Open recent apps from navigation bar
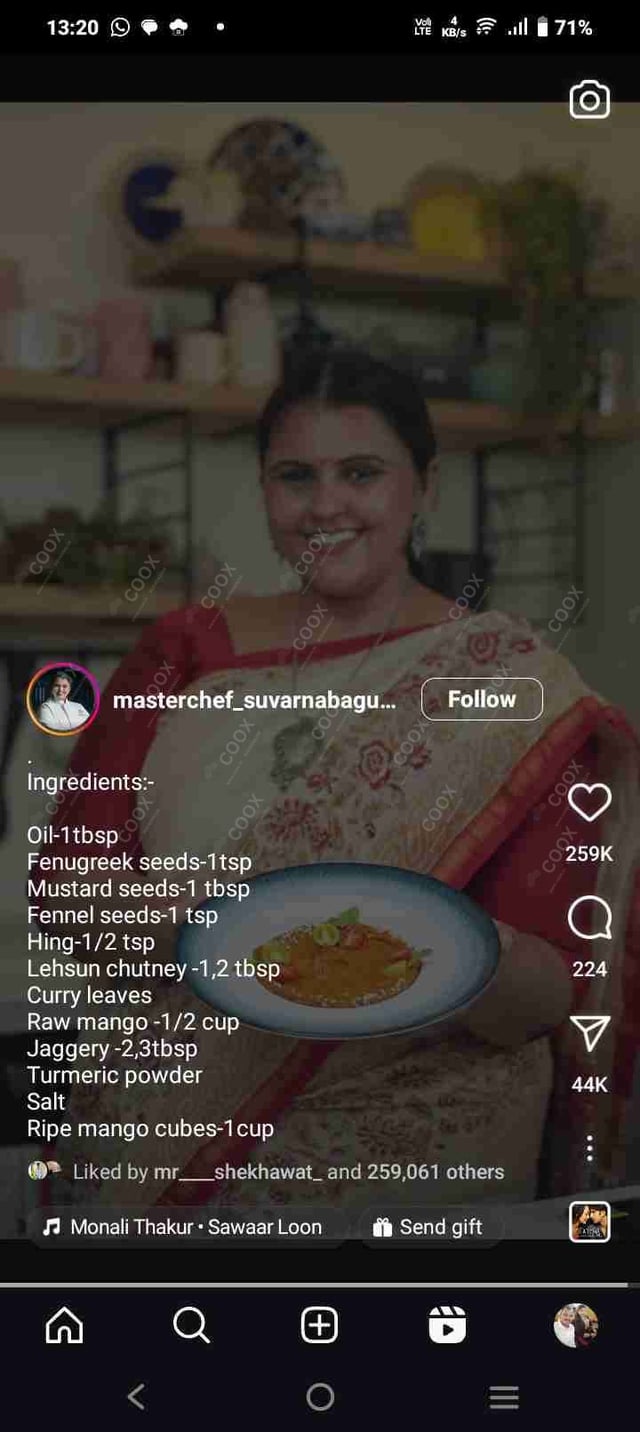The image size is (640, 1432). [x=503, y=1397]
